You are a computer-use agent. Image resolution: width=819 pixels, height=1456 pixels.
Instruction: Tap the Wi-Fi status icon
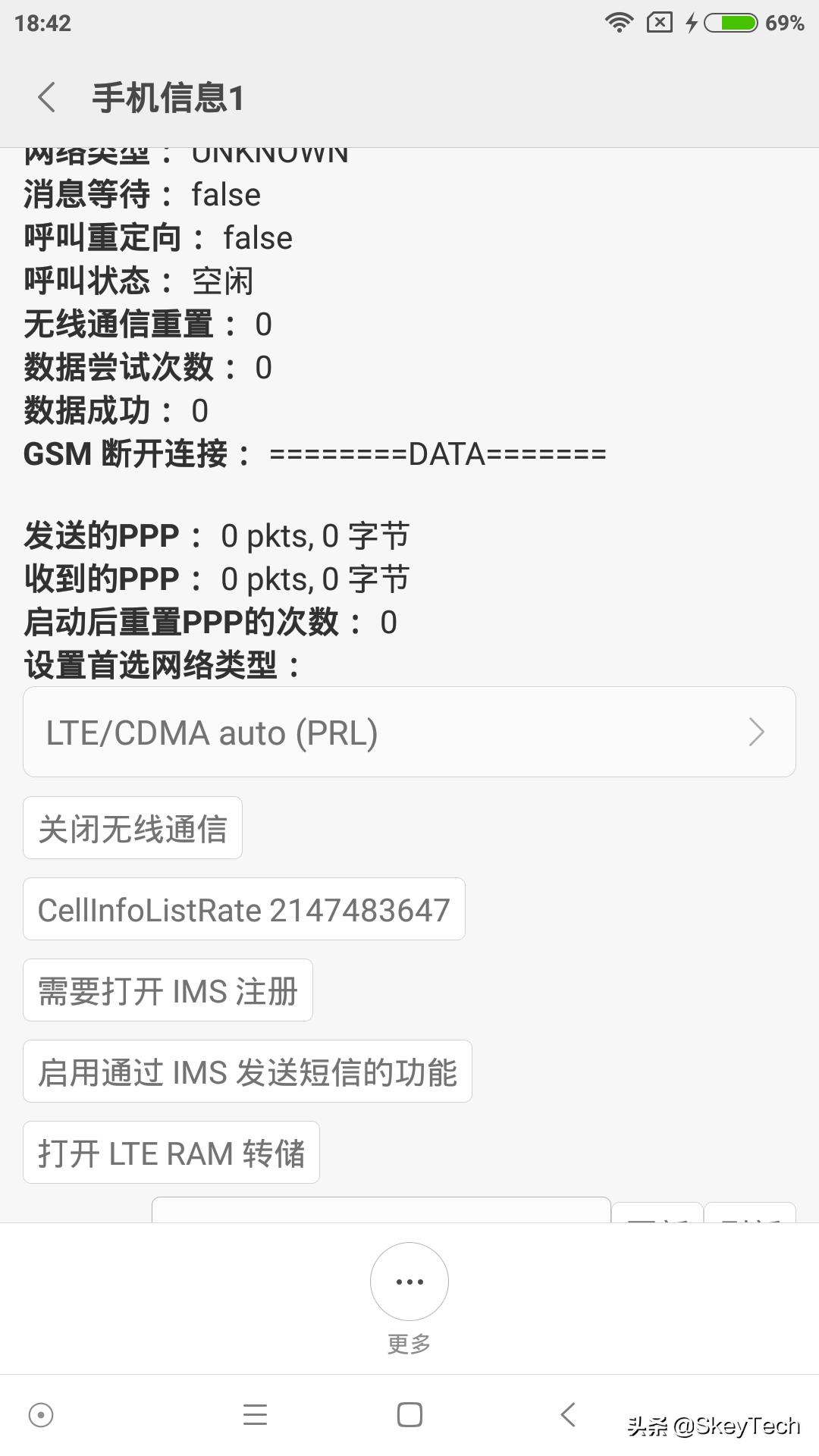[x=619, y=23]
